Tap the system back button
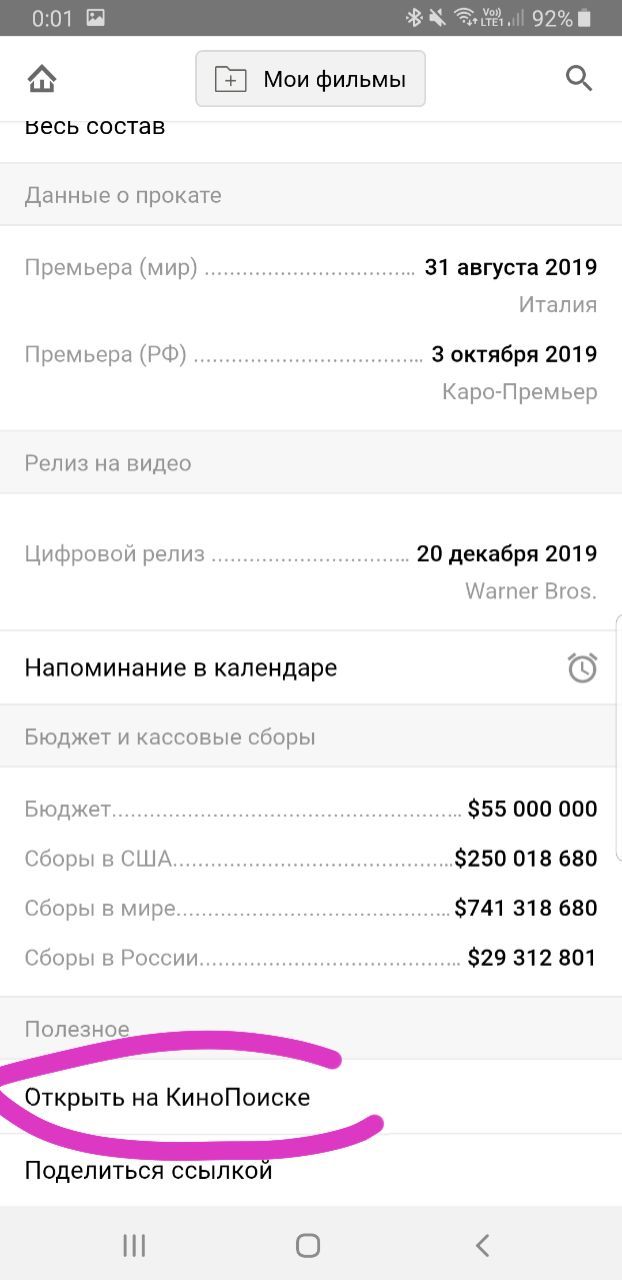The image size is (622, 1280). 483,1245
